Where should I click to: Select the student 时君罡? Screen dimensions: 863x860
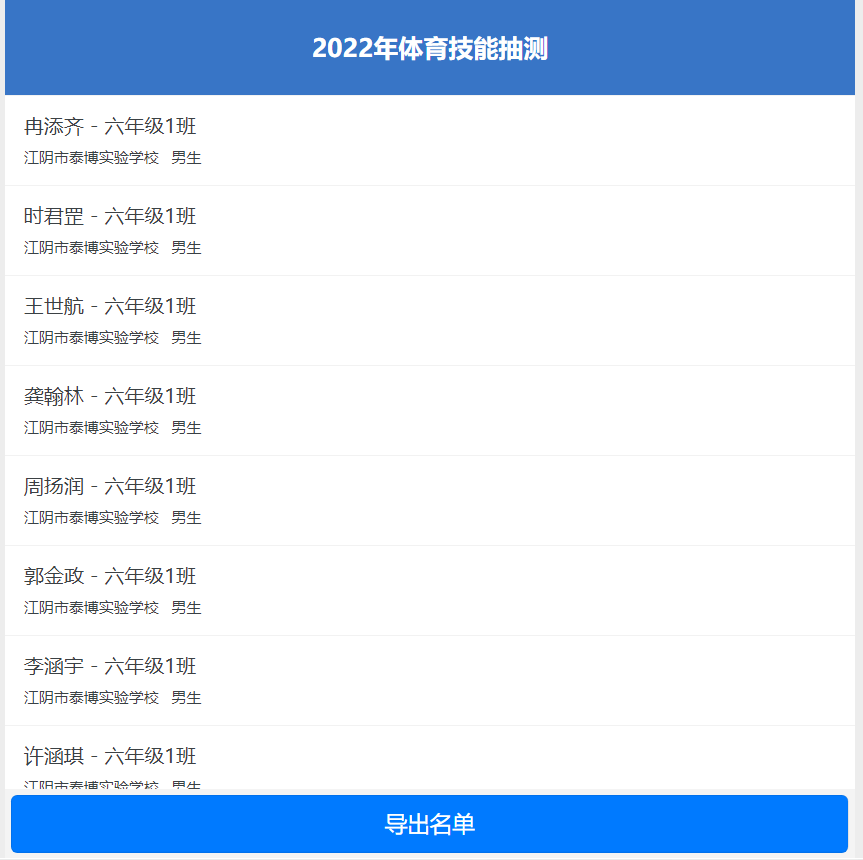coord(429,231)
